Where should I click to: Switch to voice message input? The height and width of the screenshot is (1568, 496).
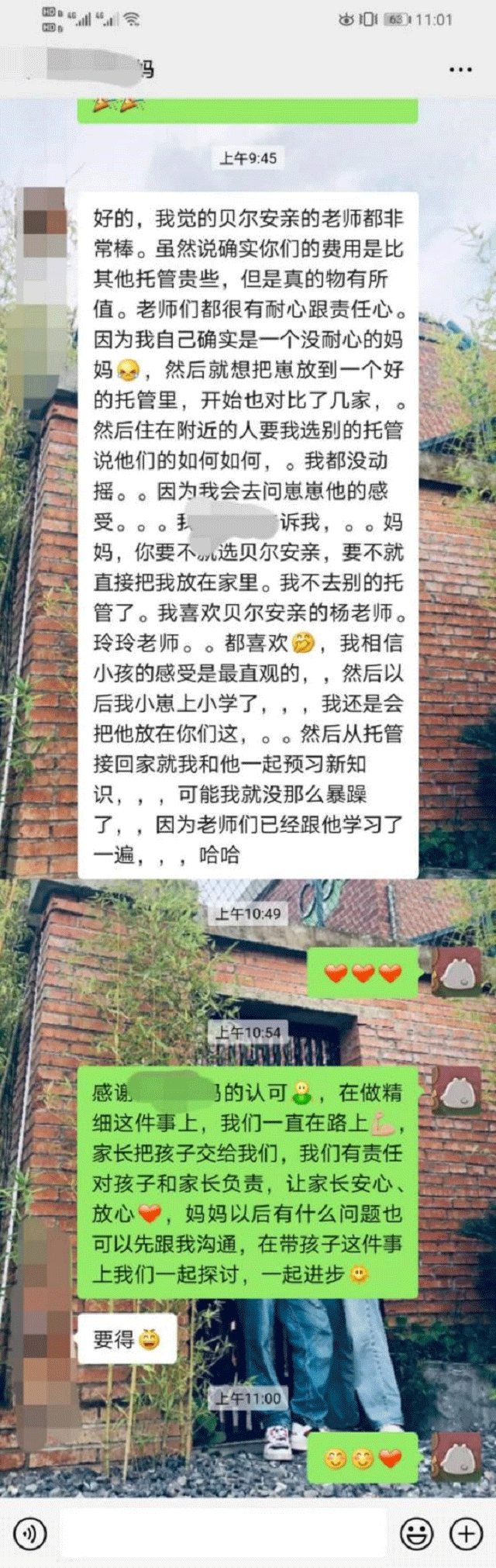tap(30, 1533)
